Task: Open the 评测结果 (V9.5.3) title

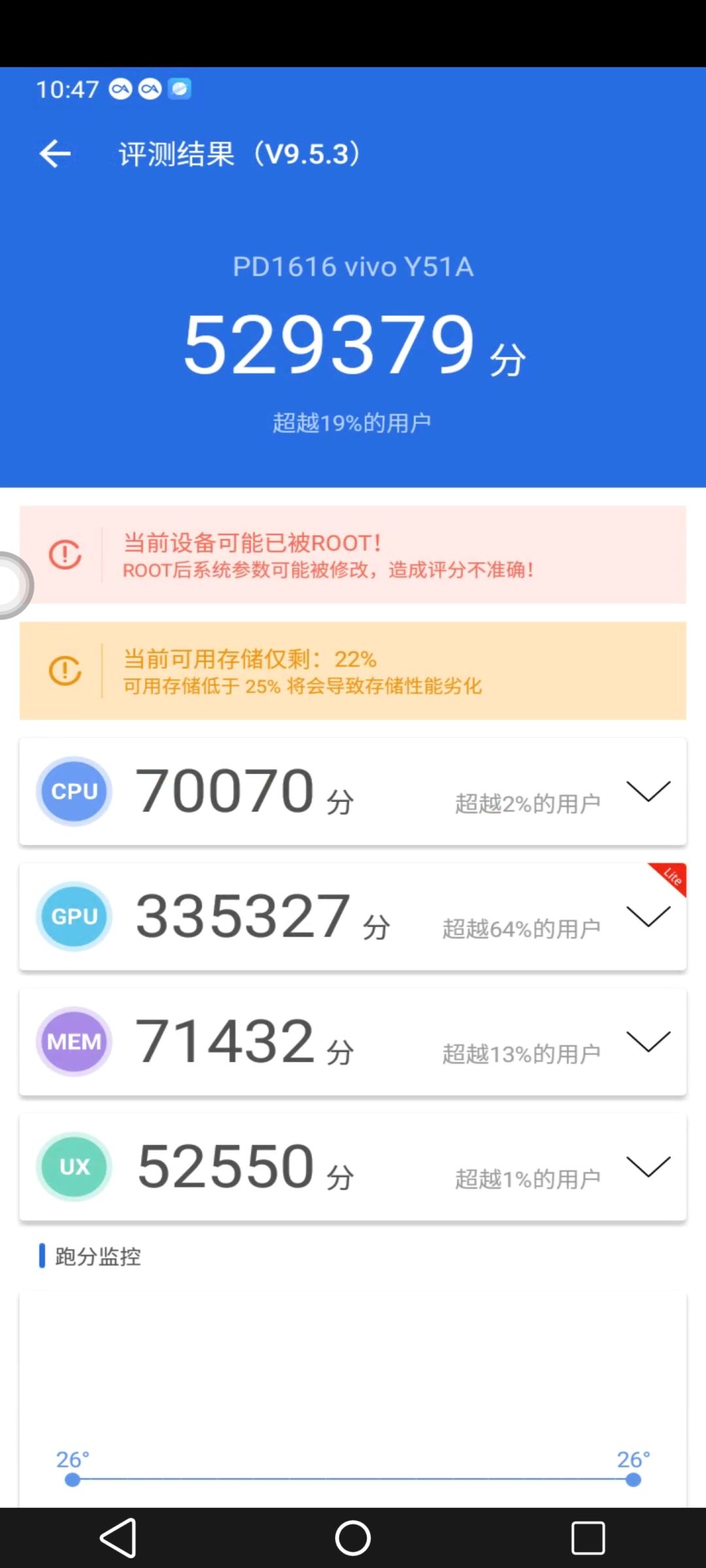Action: click(239, 154)
